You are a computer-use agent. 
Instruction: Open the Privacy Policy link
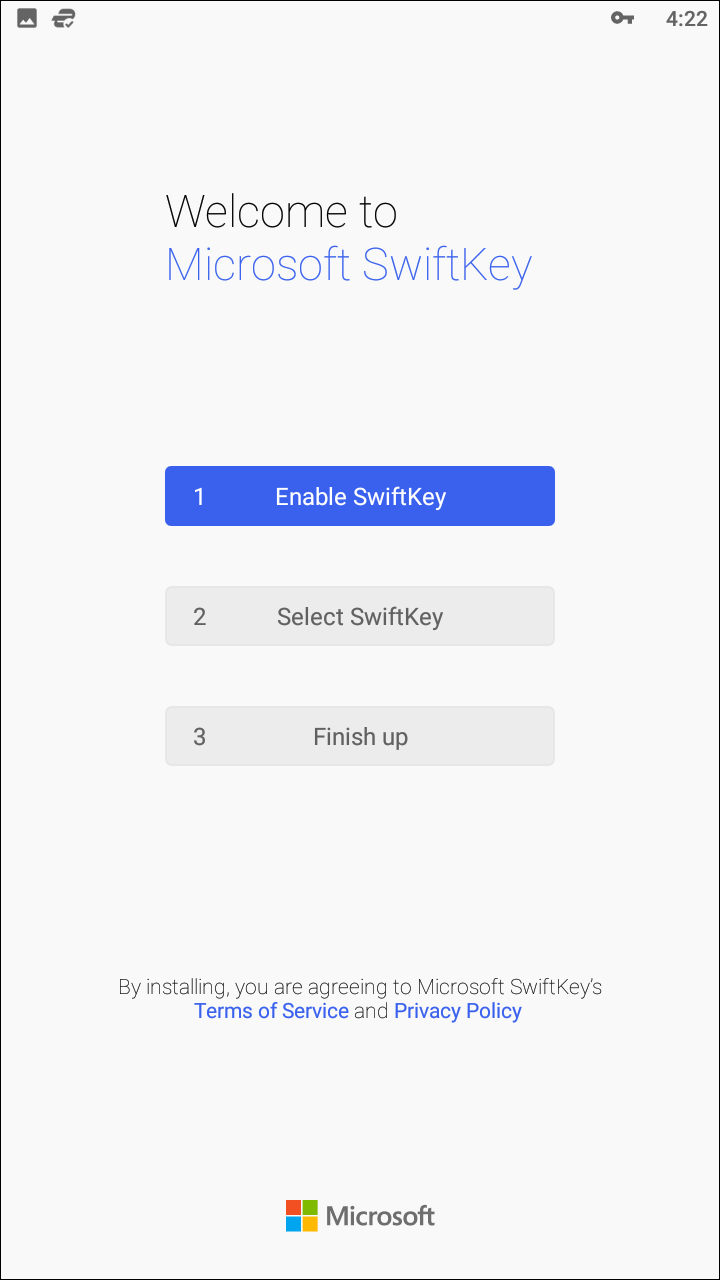pyautogui.click(x=458, y=1011)
